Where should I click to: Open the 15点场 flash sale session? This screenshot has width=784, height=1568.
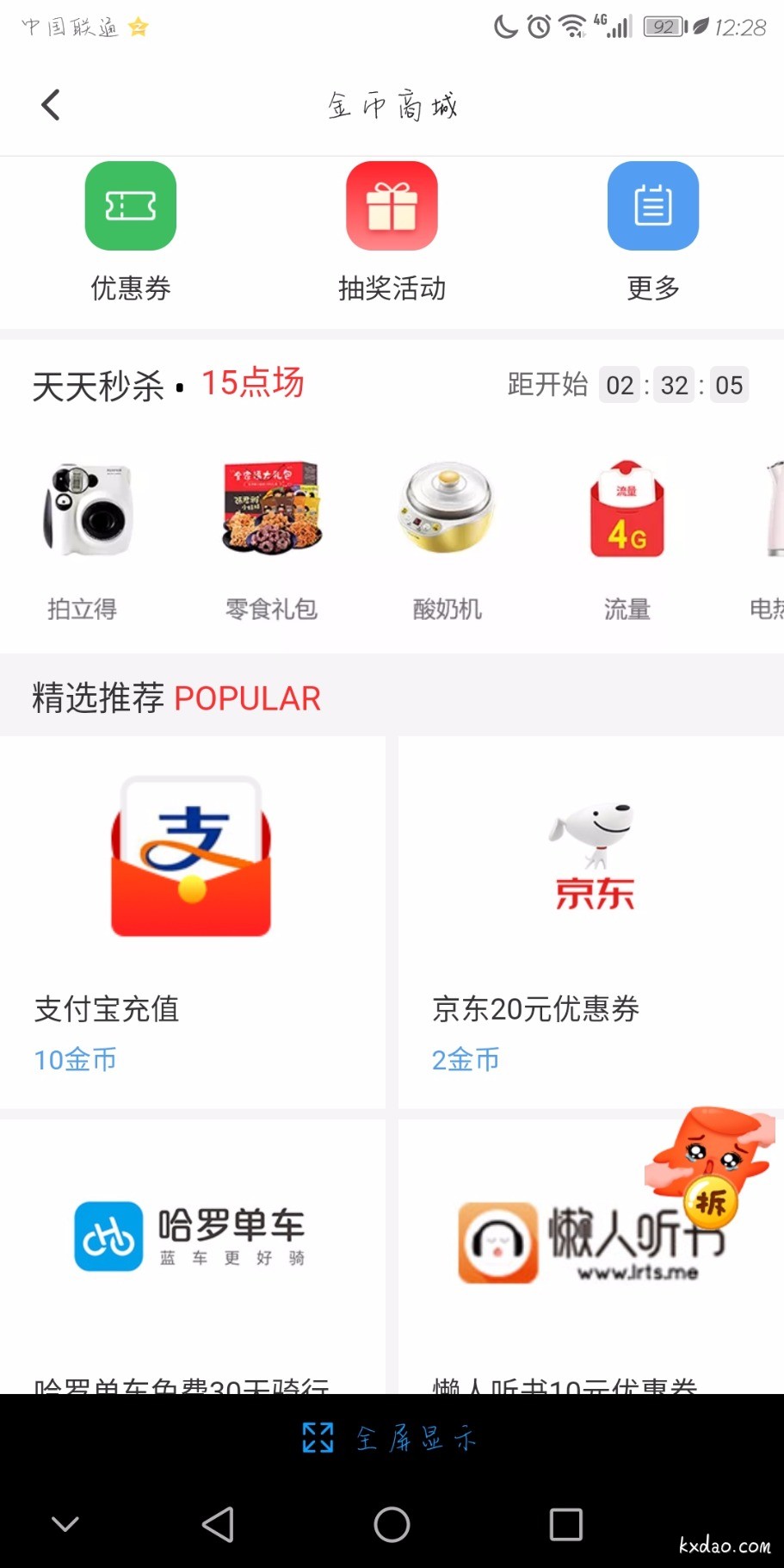pyautogui.click(x=252, y=383)
